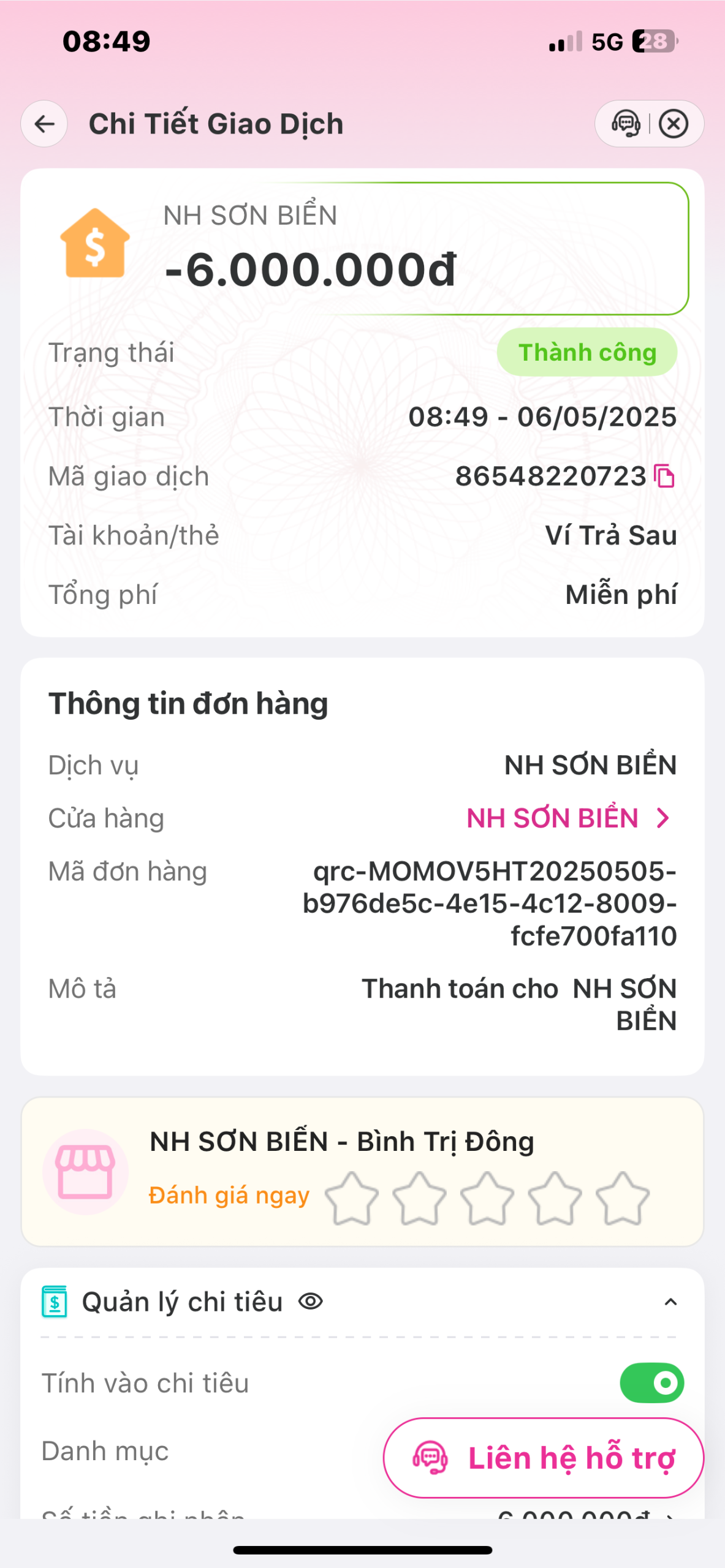Toggle spending amount visibility eye icon

311,1302
